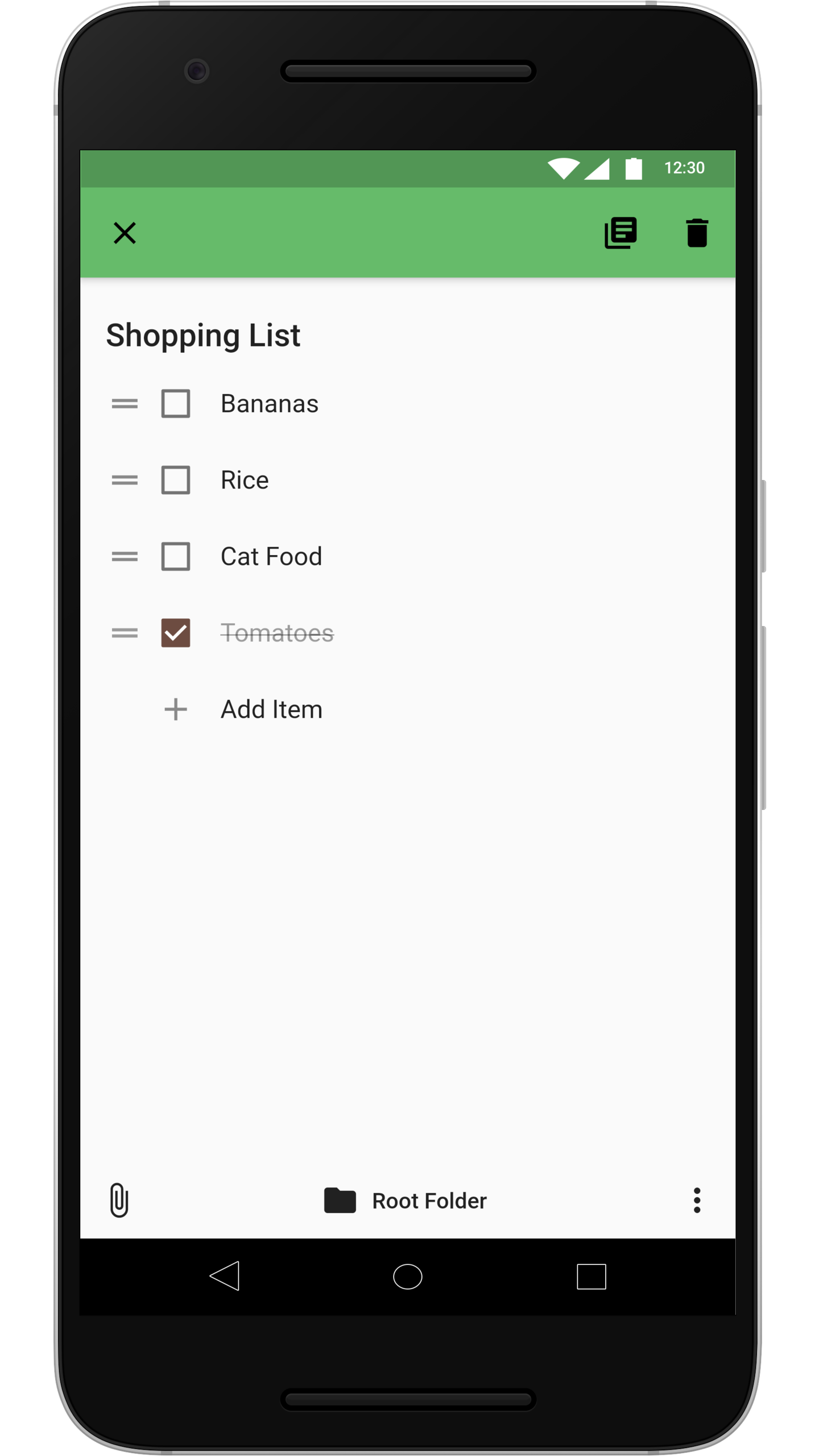This screenshot has width=819, height=1456.
Task: Check off Bananas
Action: pyautogui.click(x=176, y=404)
